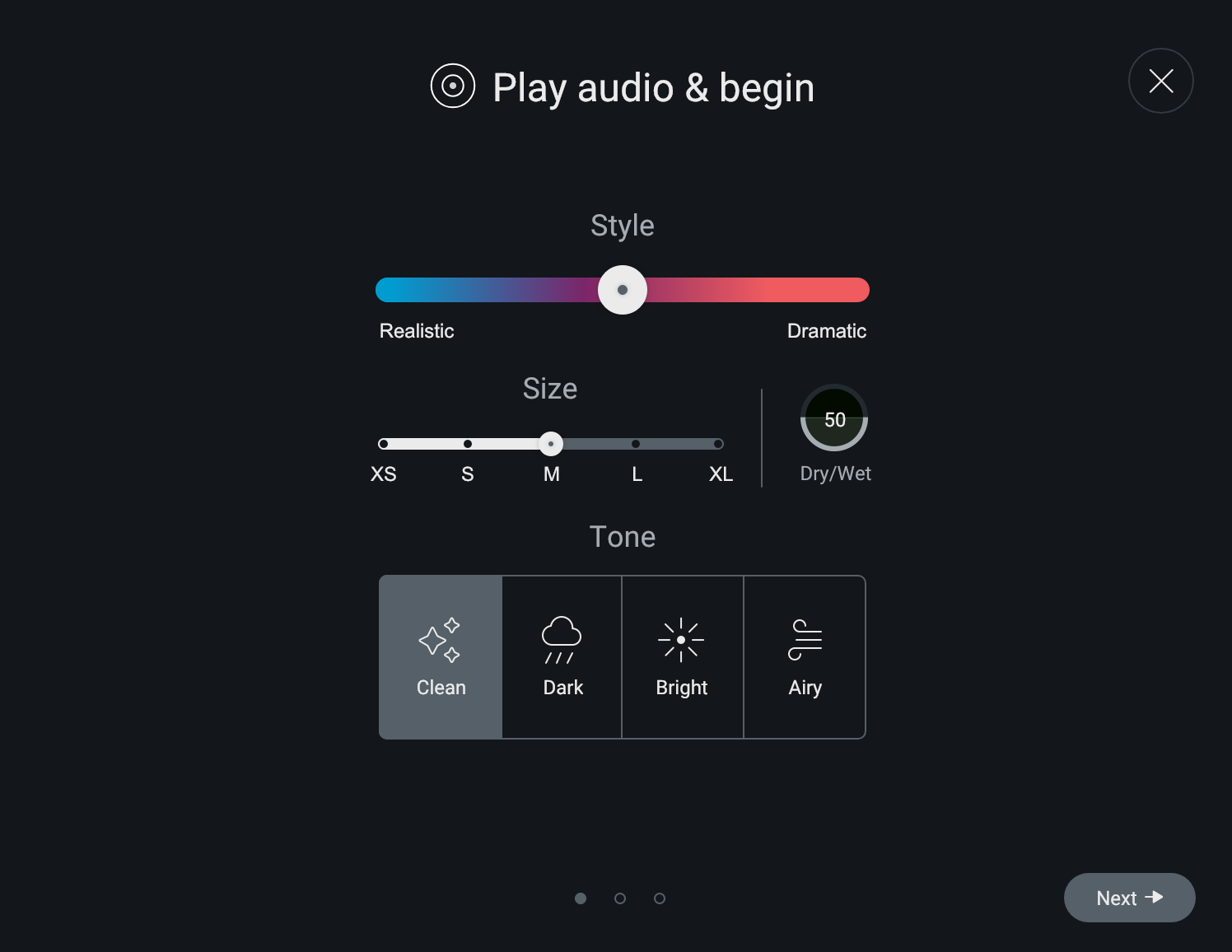Set Size to XS

(384, 444)
